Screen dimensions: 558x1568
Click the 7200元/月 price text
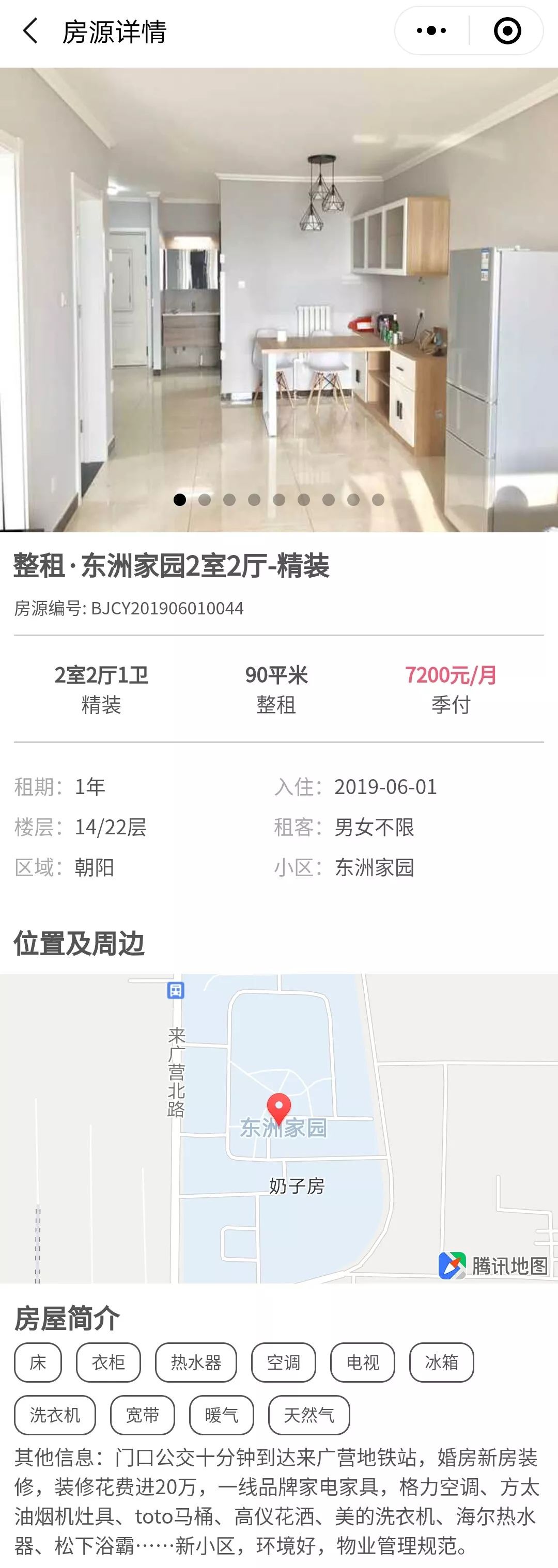pos(451,676)
